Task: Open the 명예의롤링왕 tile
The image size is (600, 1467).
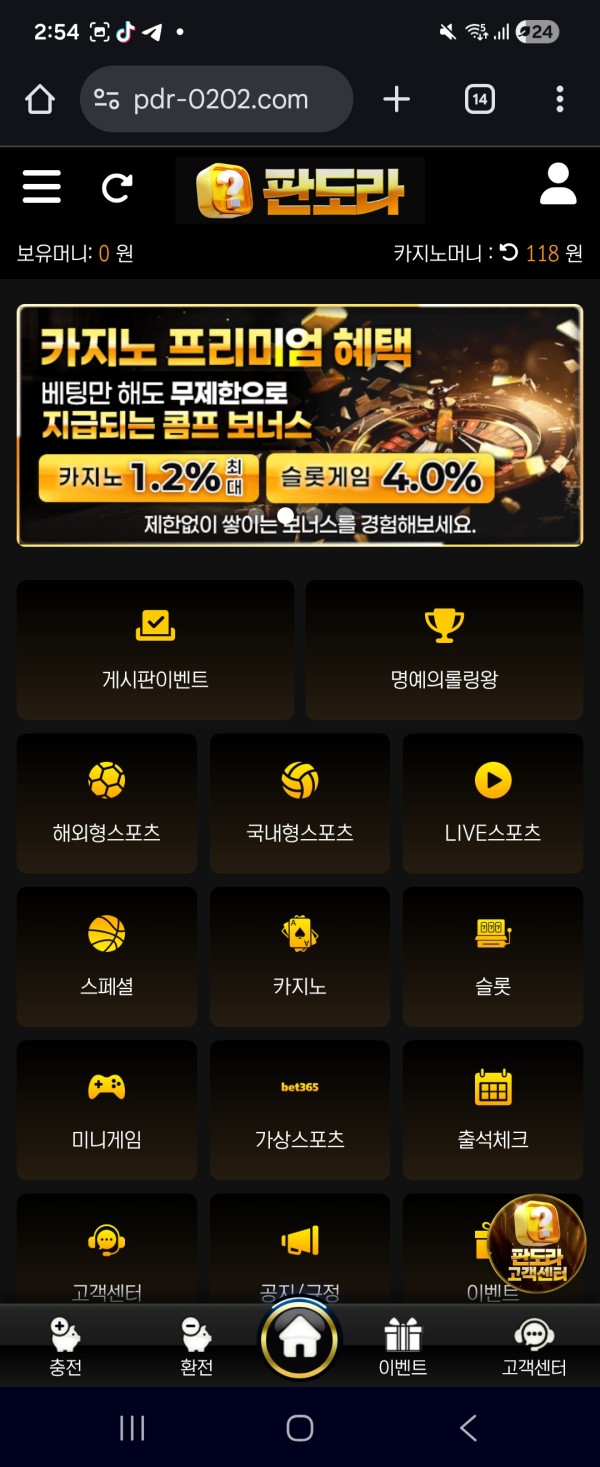Action: coord(444,650)
